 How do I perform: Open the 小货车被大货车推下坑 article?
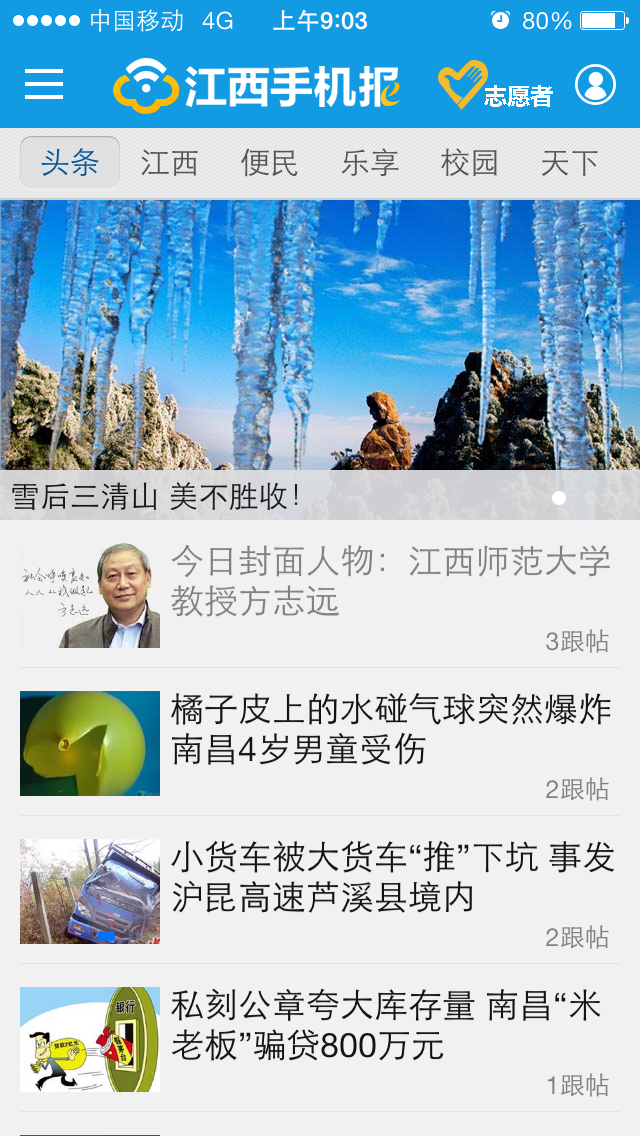point(320,890)
